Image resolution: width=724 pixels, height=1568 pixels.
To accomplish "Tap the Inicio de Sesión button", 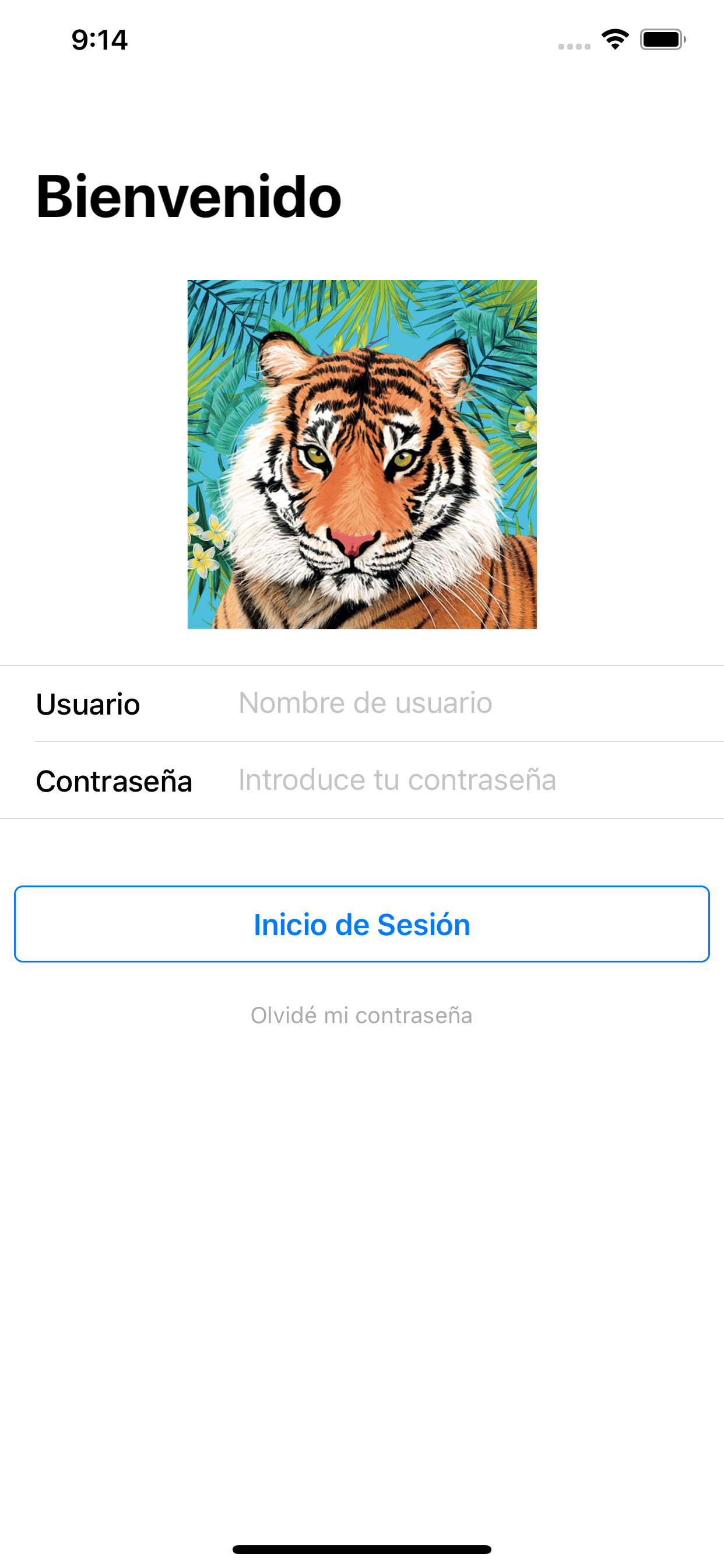I will [362, 924].
